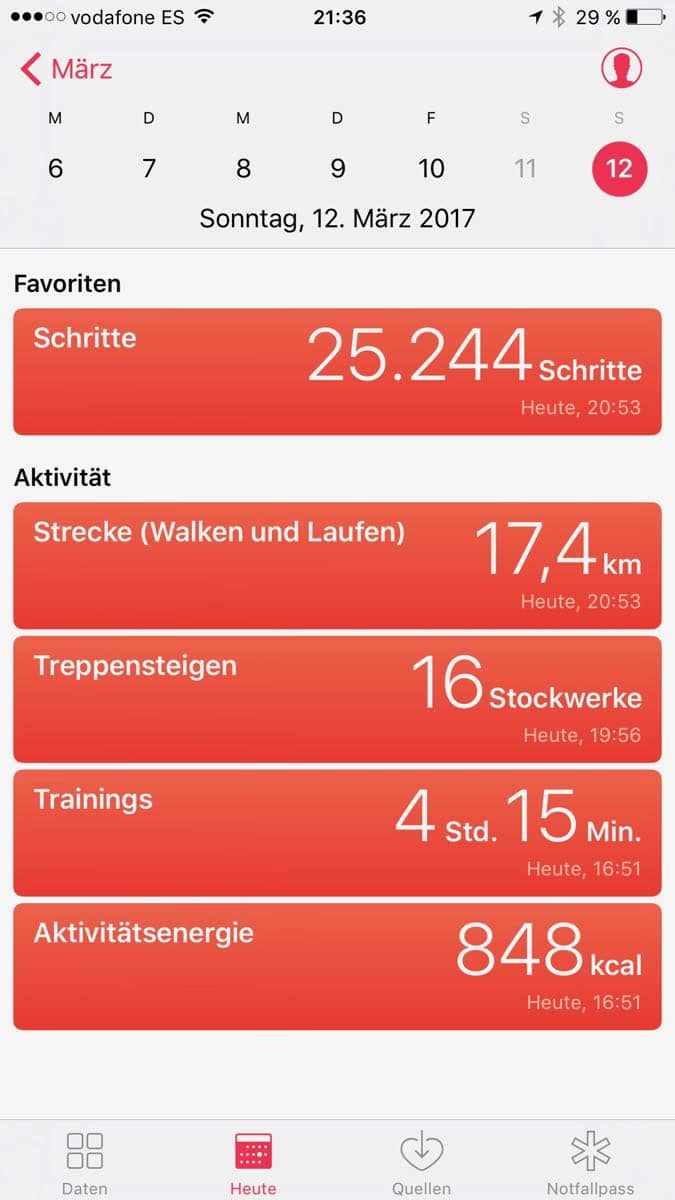675x1200 pixels.
Task: Open the Trainings card
Action: tap(337, 833)
